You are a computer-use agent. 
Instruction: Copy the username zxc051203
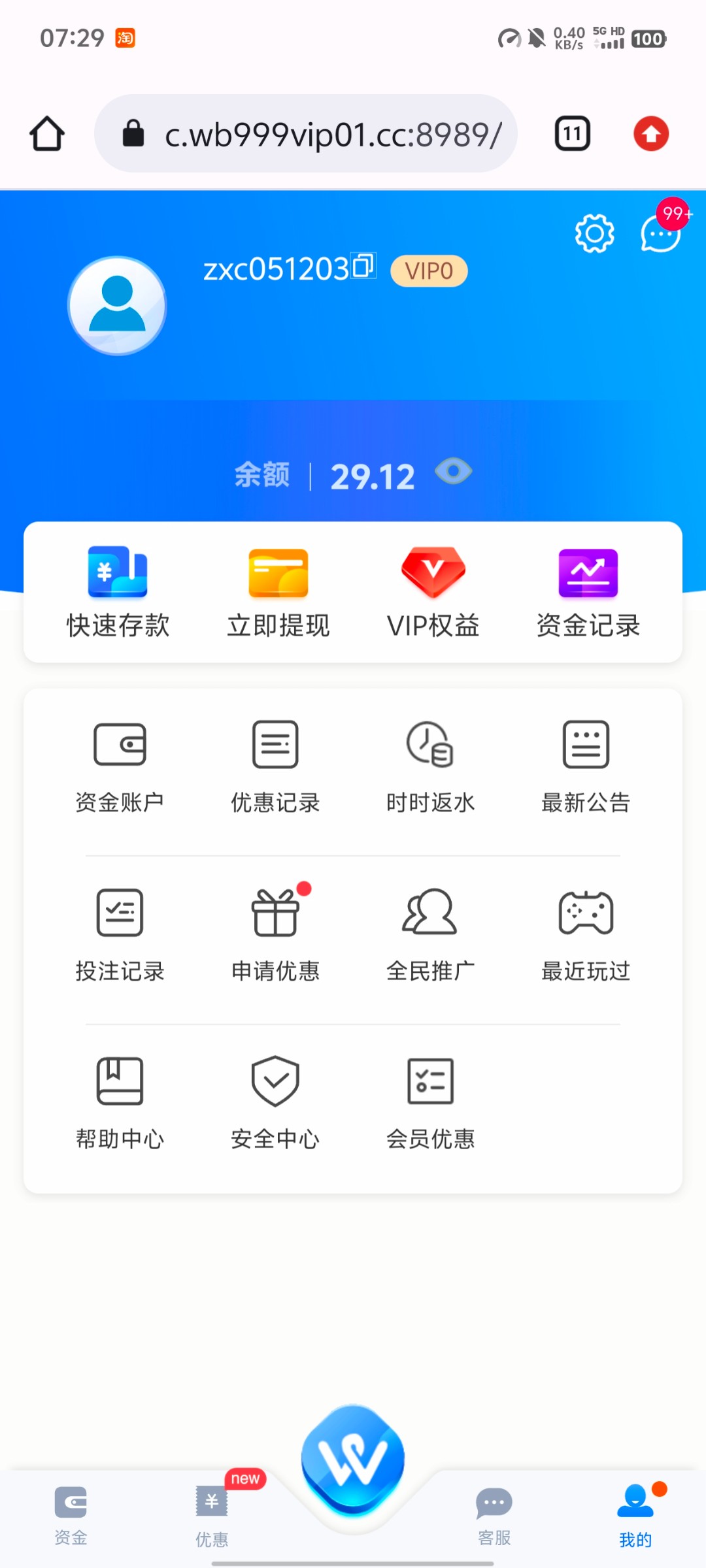point(364,266)
